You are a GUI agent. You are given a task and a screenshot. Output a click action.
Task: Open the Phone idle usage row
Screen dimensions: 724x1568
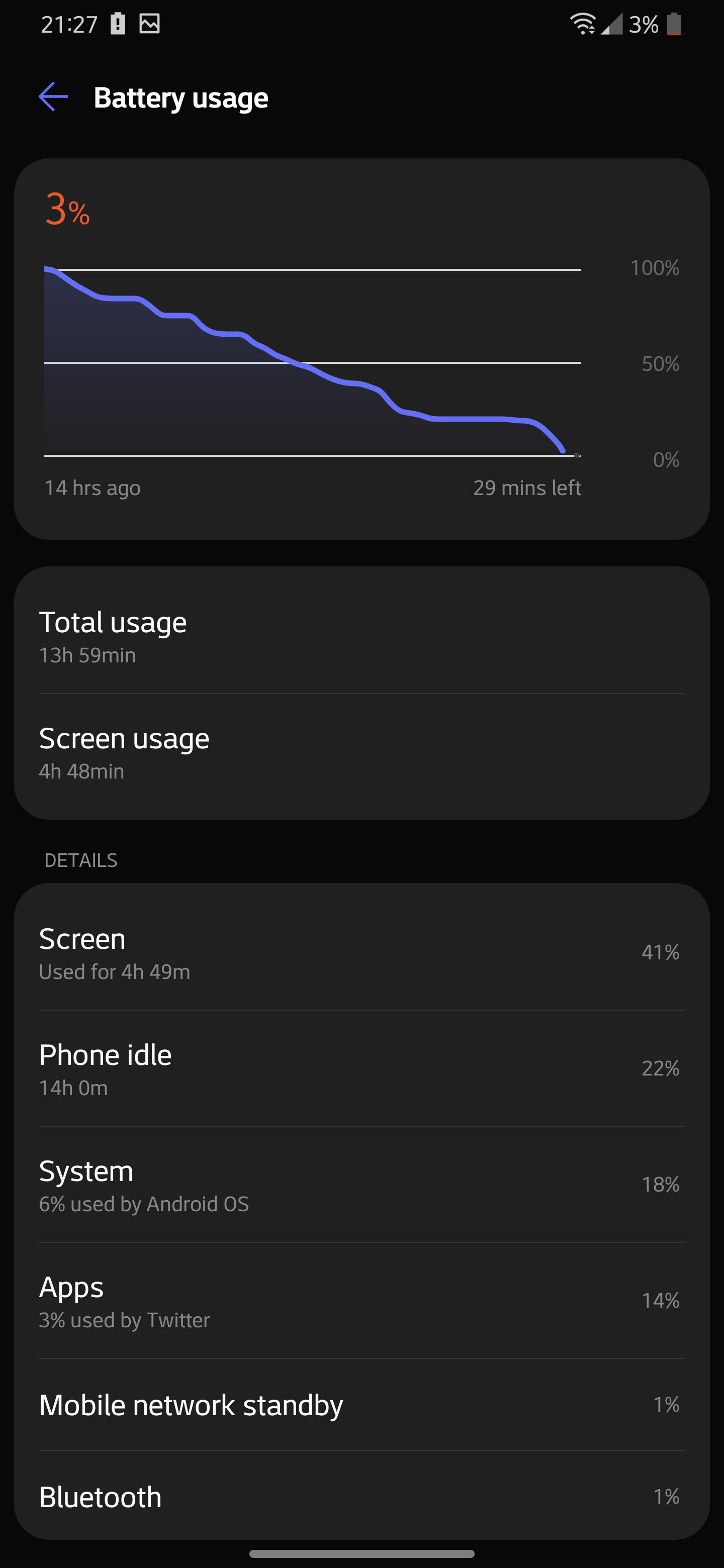coord(361,1069)
